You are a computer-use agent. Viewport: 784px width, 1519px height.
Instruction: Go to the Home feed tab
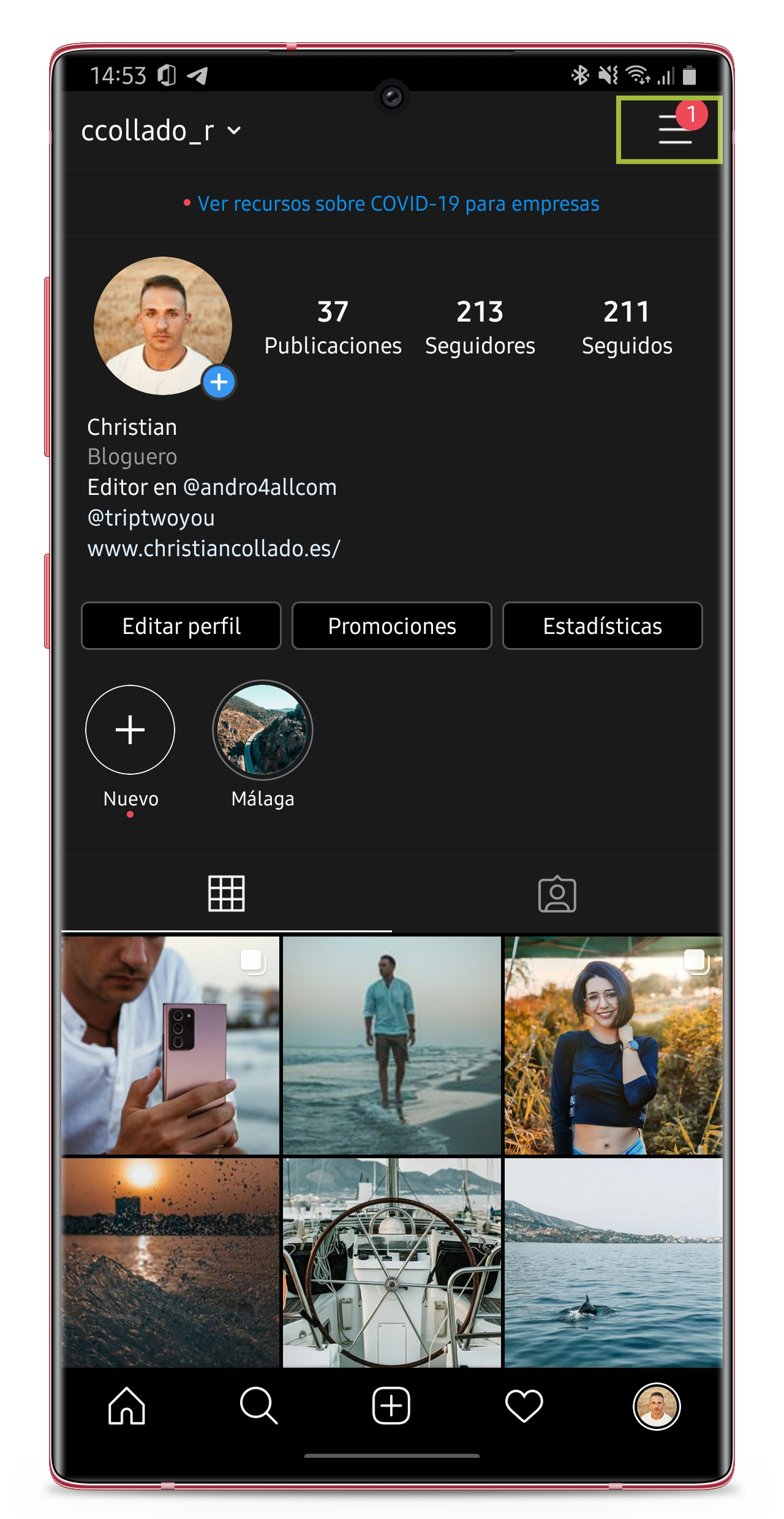click(x=127, y=1406)
